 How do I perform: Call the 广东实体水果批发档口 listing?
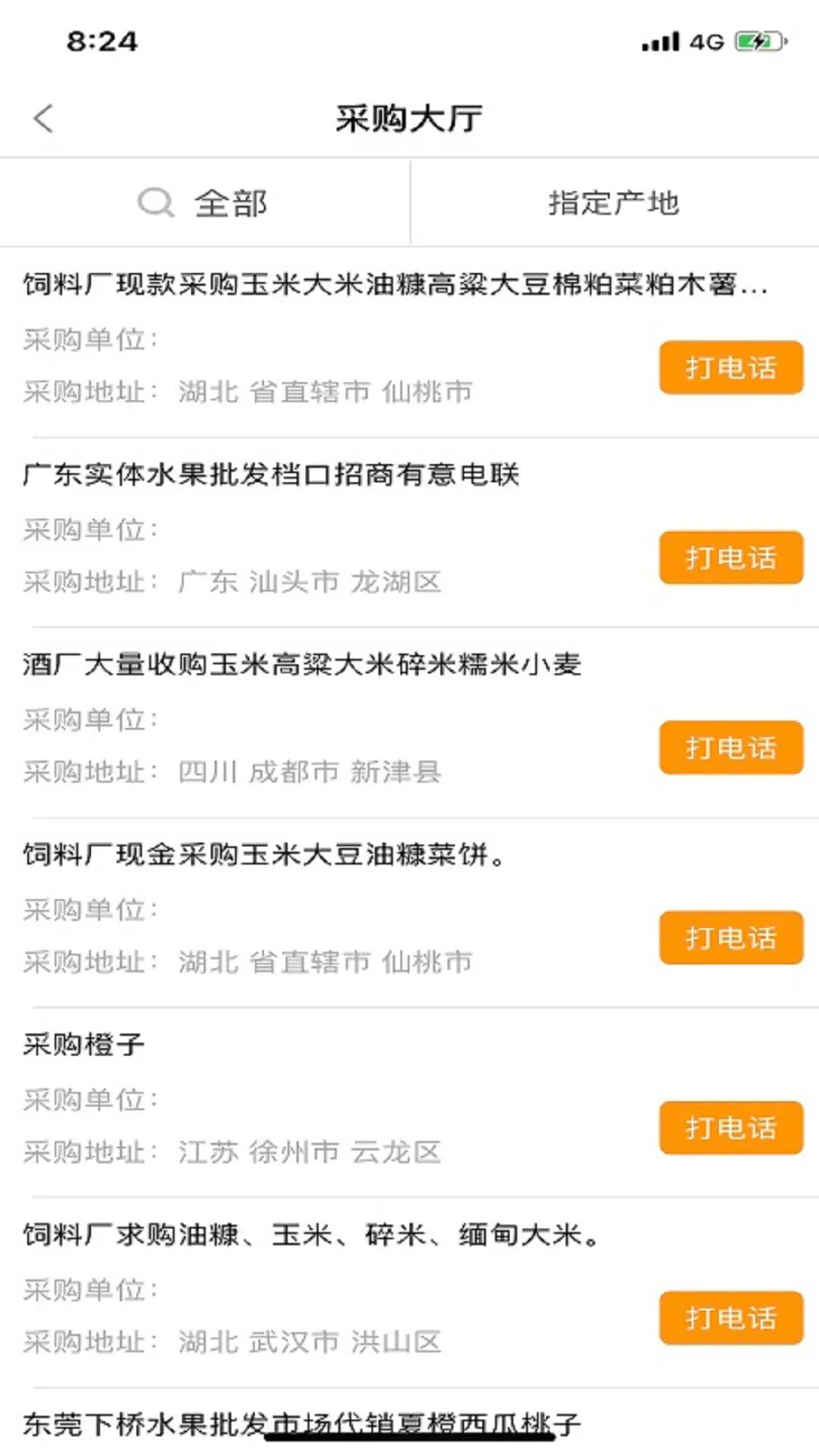click(x=730, y=557)
